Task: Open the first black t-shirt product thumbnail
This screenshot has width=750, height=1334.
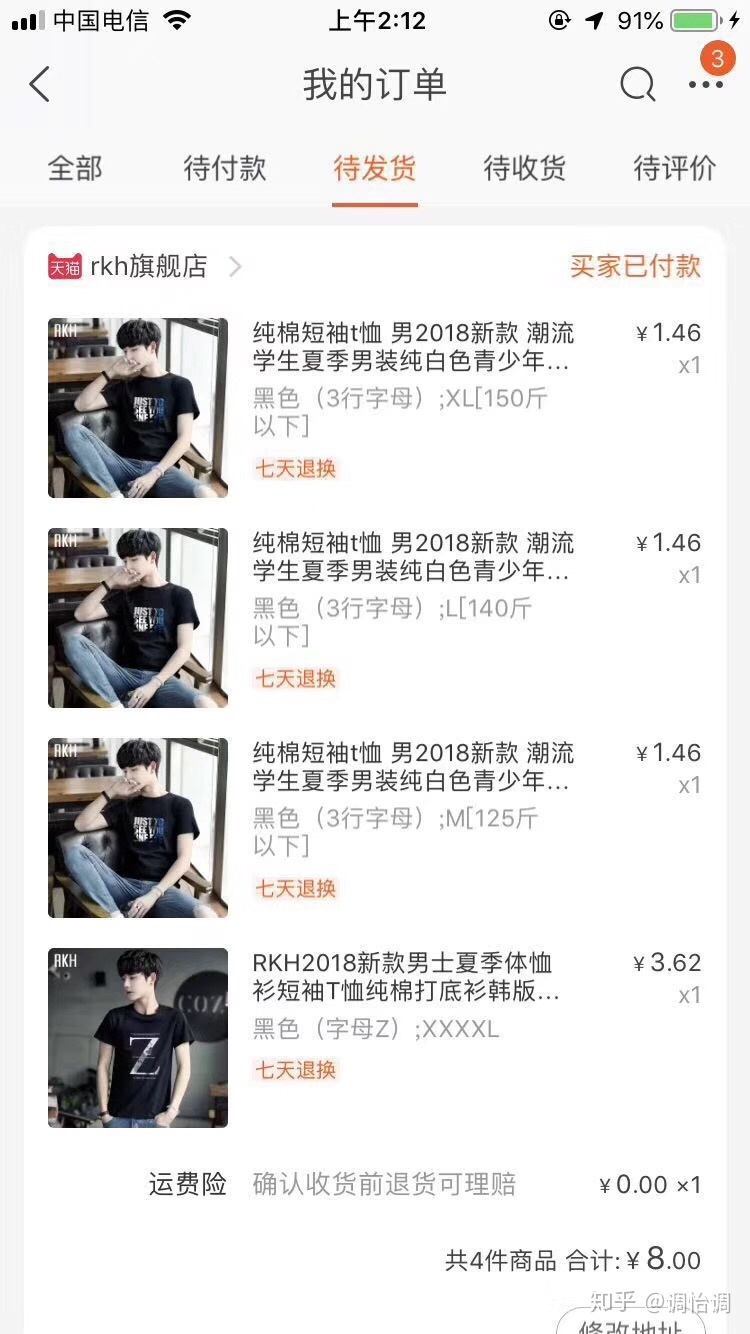Action: [137, 407]
